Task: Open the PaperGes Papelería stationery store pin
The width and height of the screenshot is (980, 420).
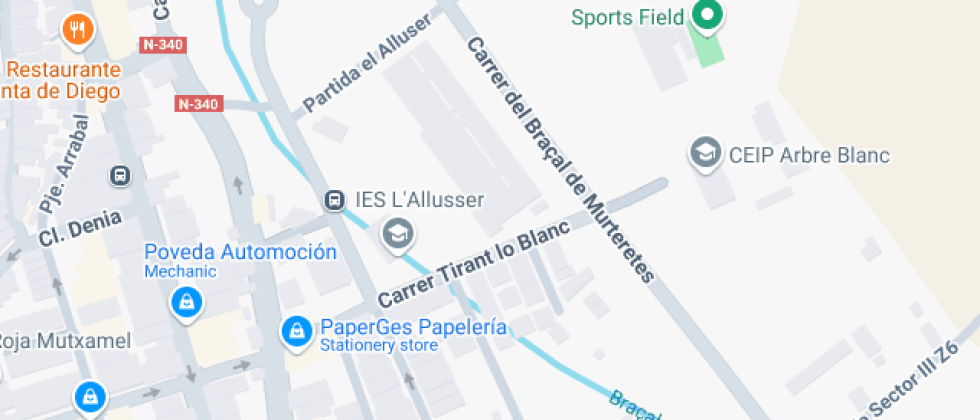Action: 297,330
